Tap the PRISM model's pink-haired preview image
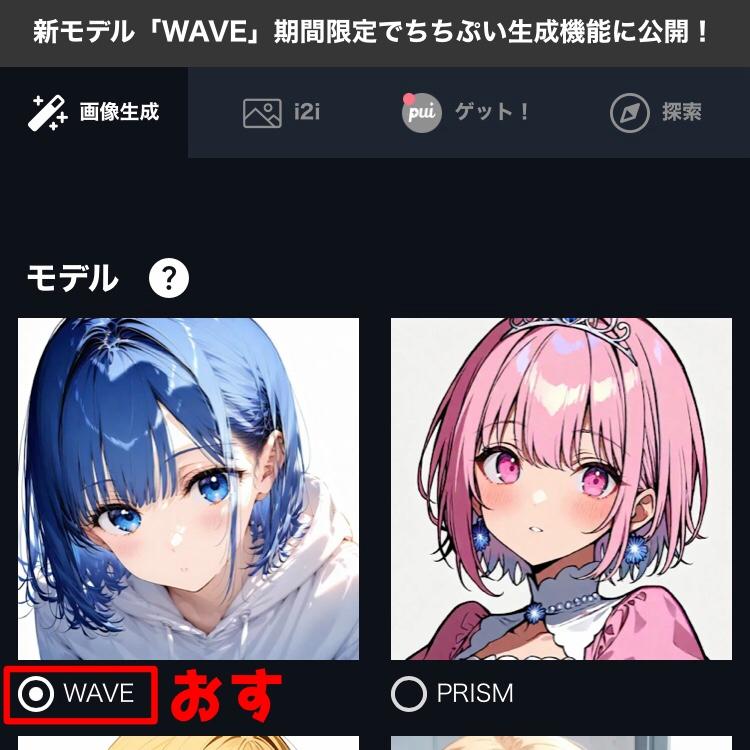The image size is (750, 750). pyautogui.click(x=561, y=488)
